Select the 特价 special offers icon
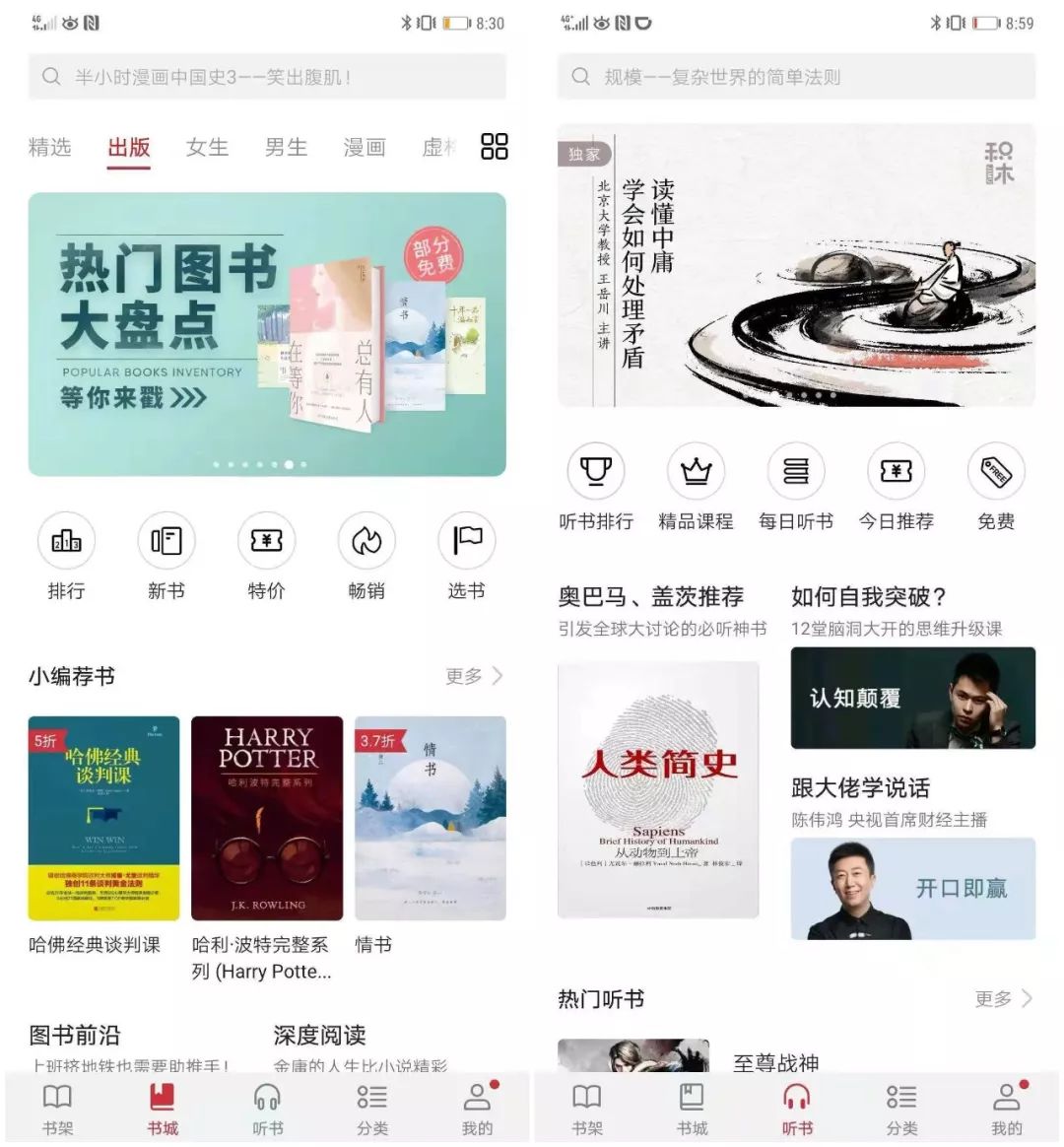 (265, 541)
